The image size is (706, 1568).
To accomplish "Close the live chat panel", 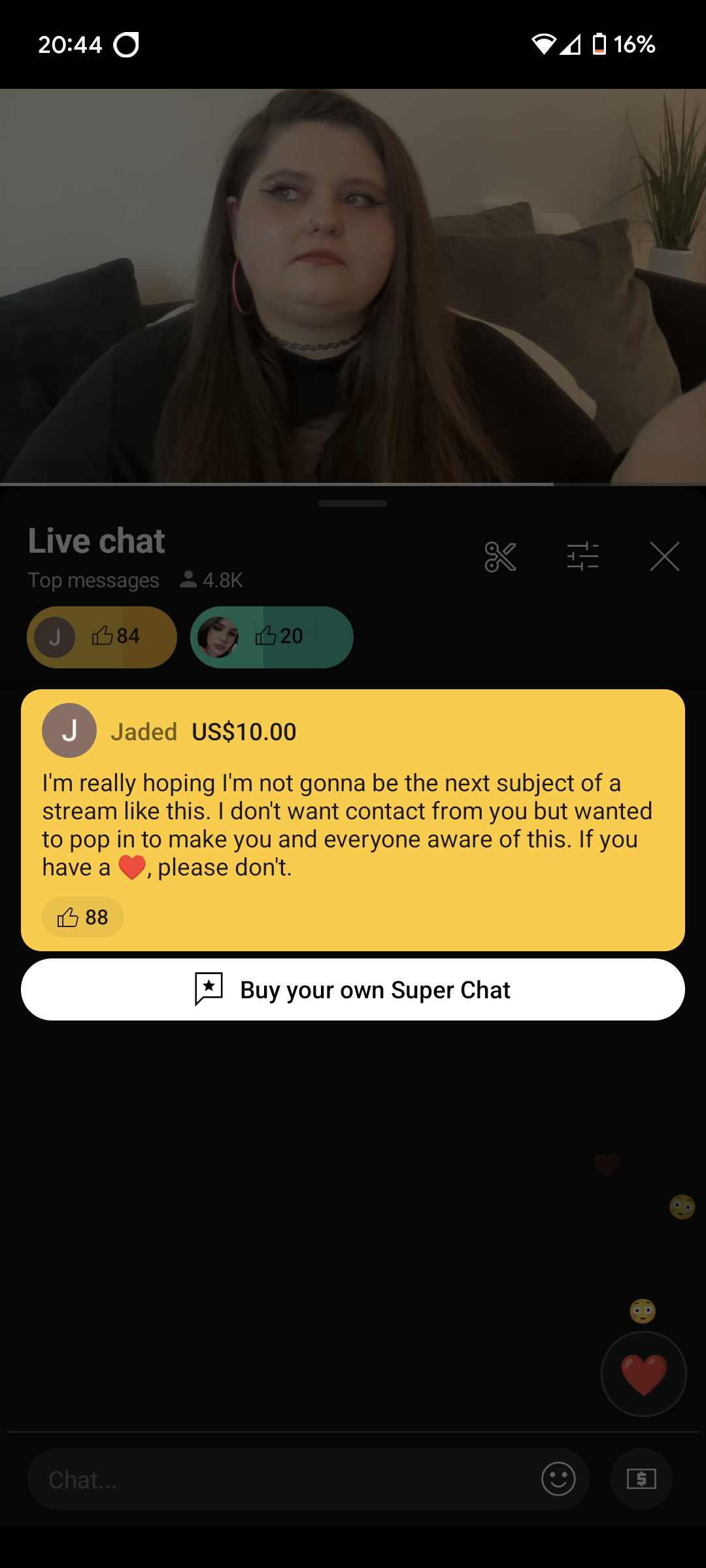I will click(x=665, y=557).
